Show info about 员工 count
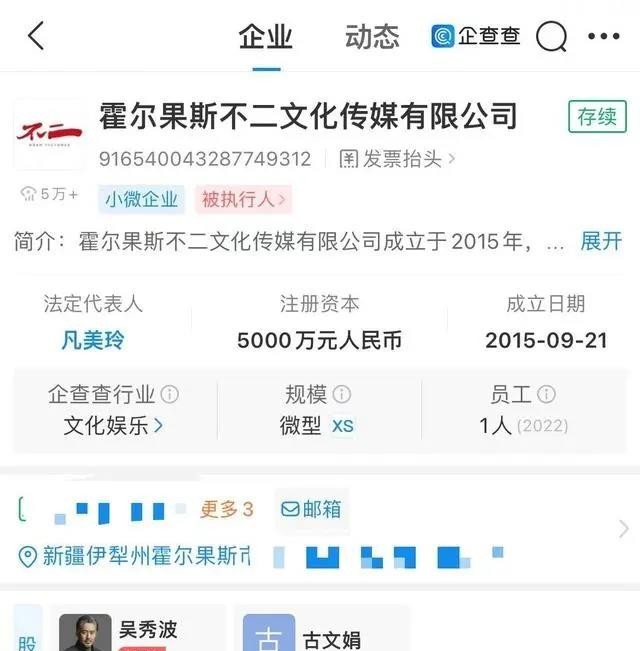The image size is (640, 651). [546, 394]
